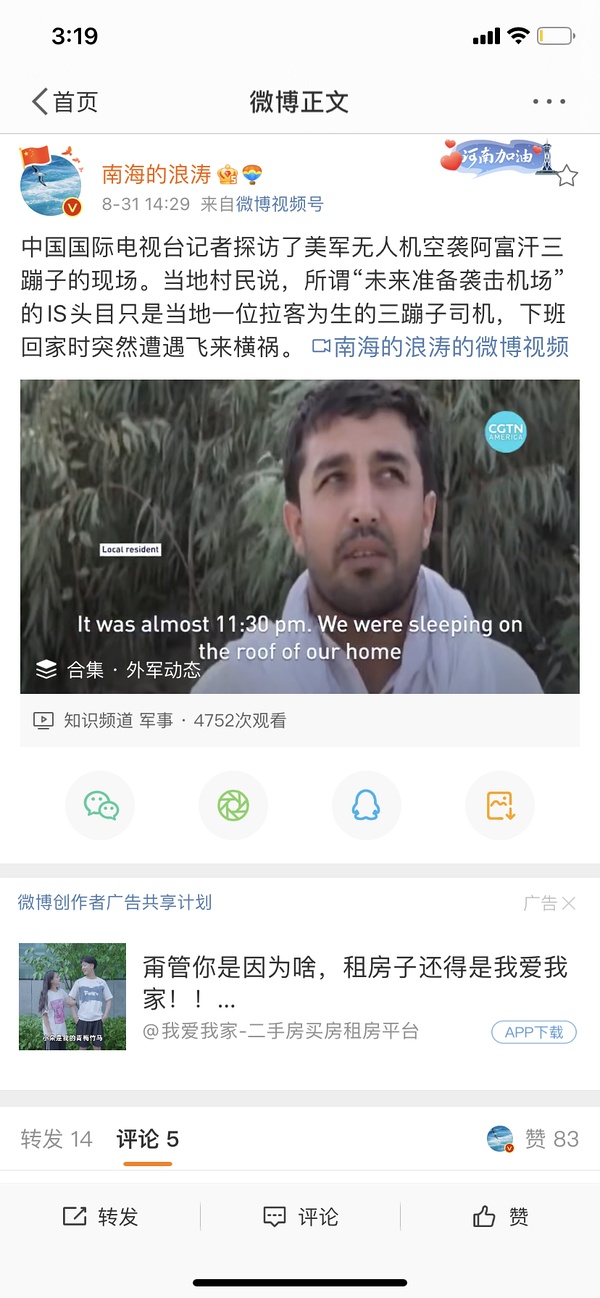
Task: Play the CGTN interview video
Action: click(300, 520)
